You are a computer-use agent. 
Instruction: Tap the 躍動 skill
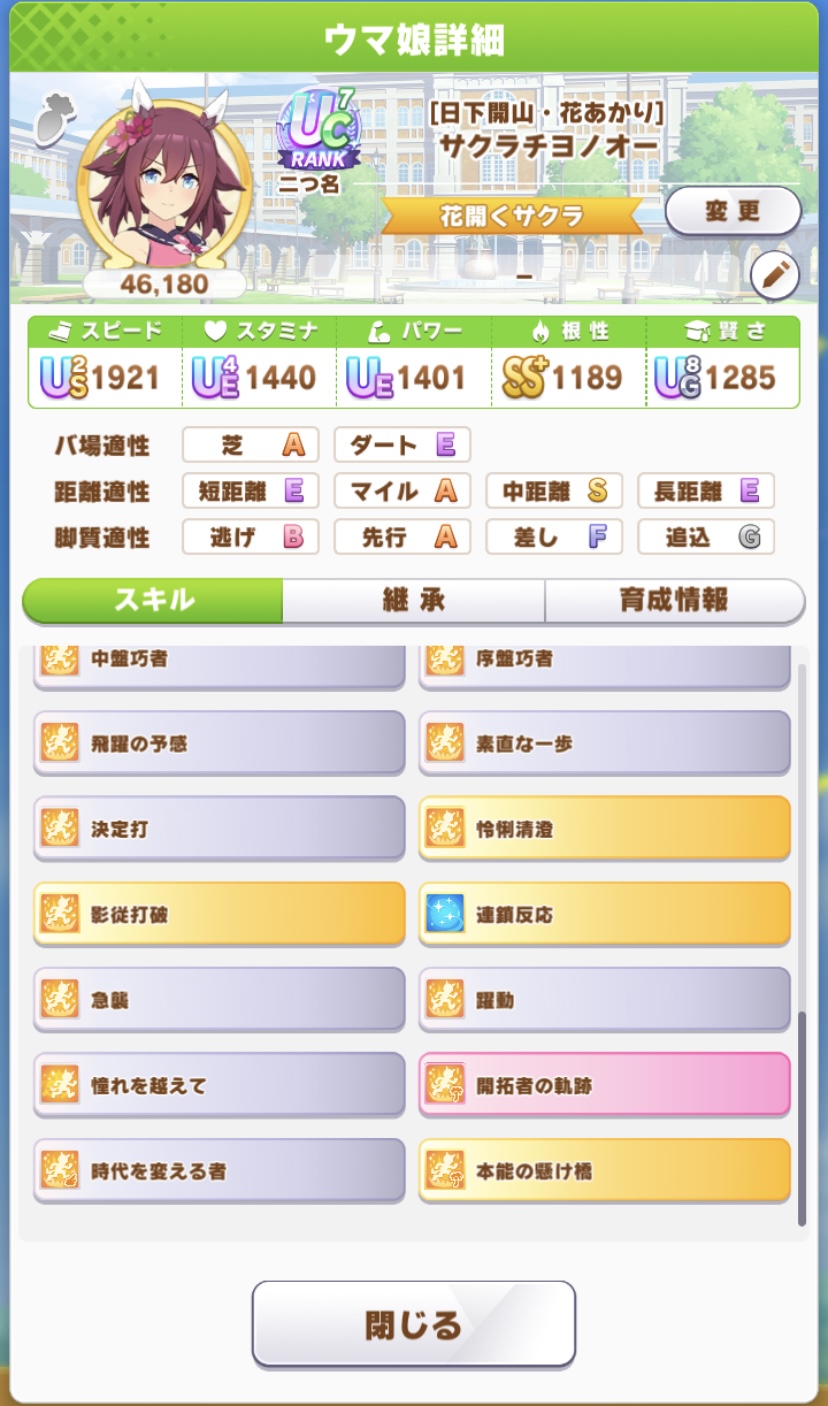tap(604, 999)
